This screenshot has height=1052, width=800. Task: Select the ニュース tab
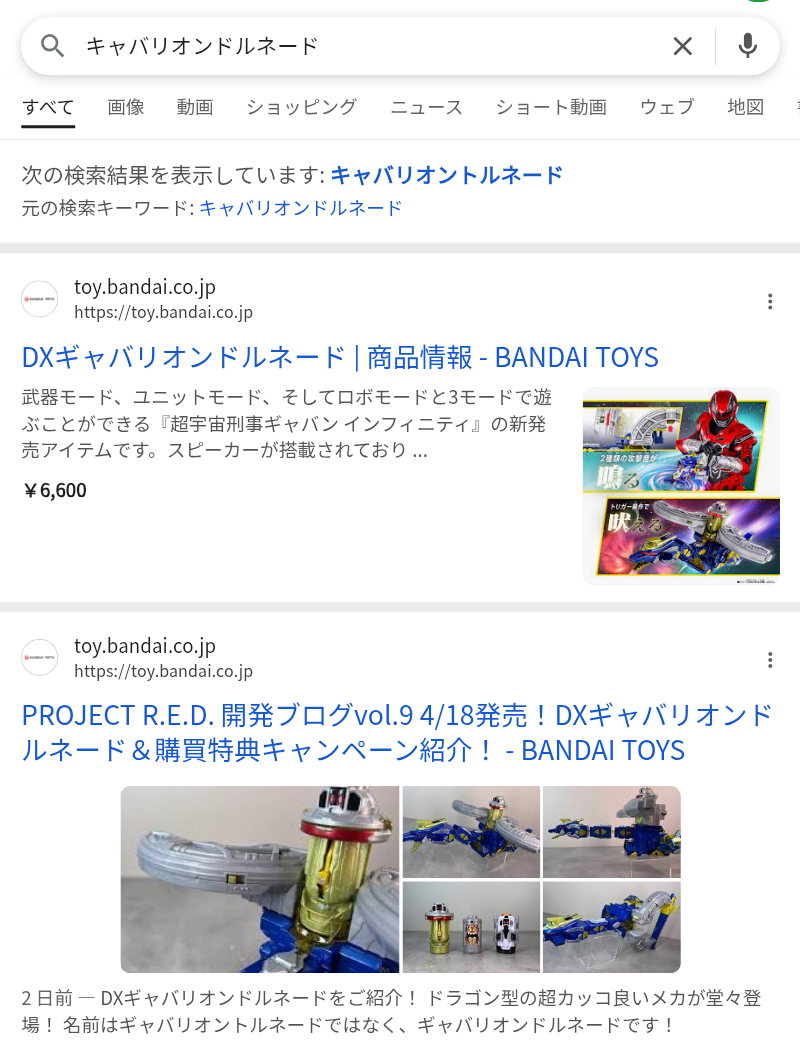[x=426, y=107]
